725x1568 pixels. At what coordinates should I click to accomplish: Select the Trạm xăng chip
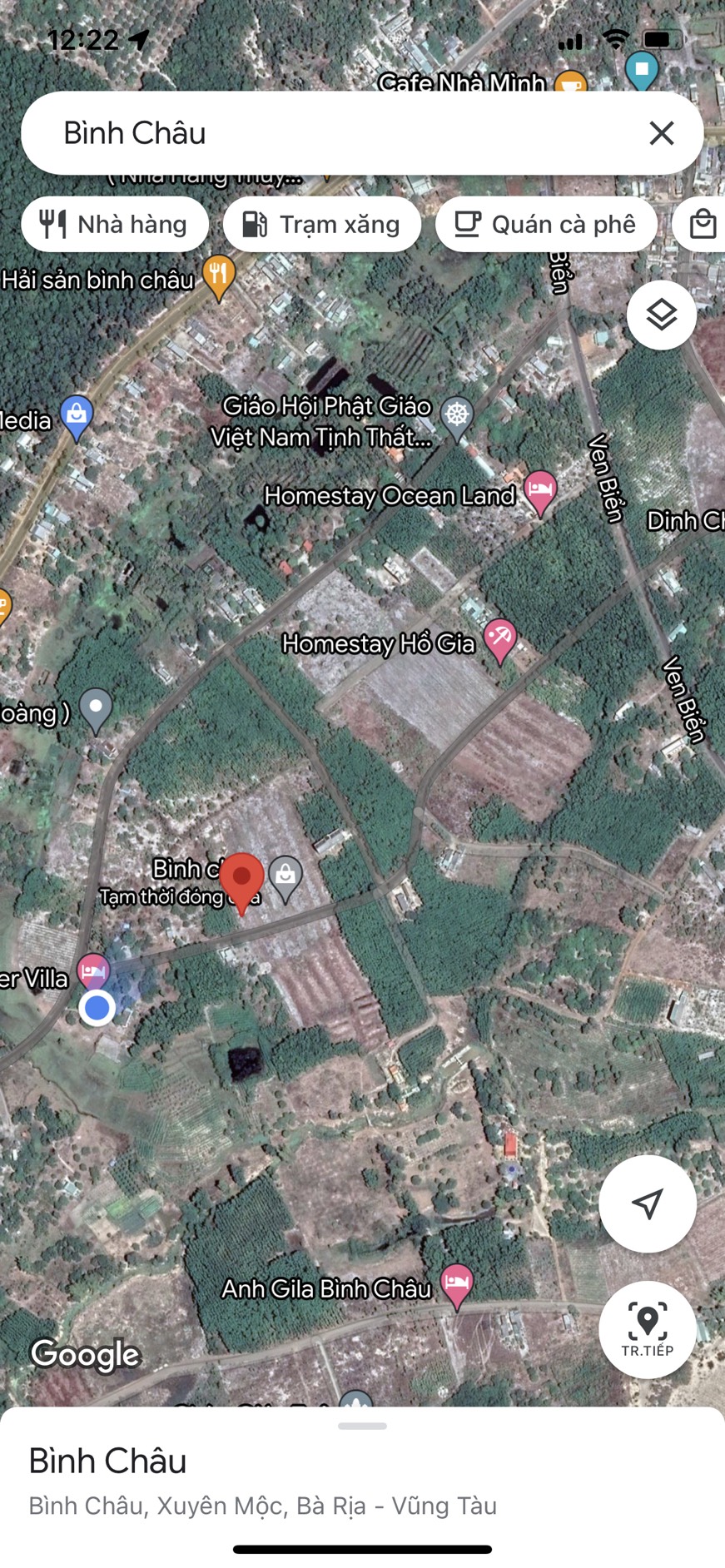click(322, 224)
